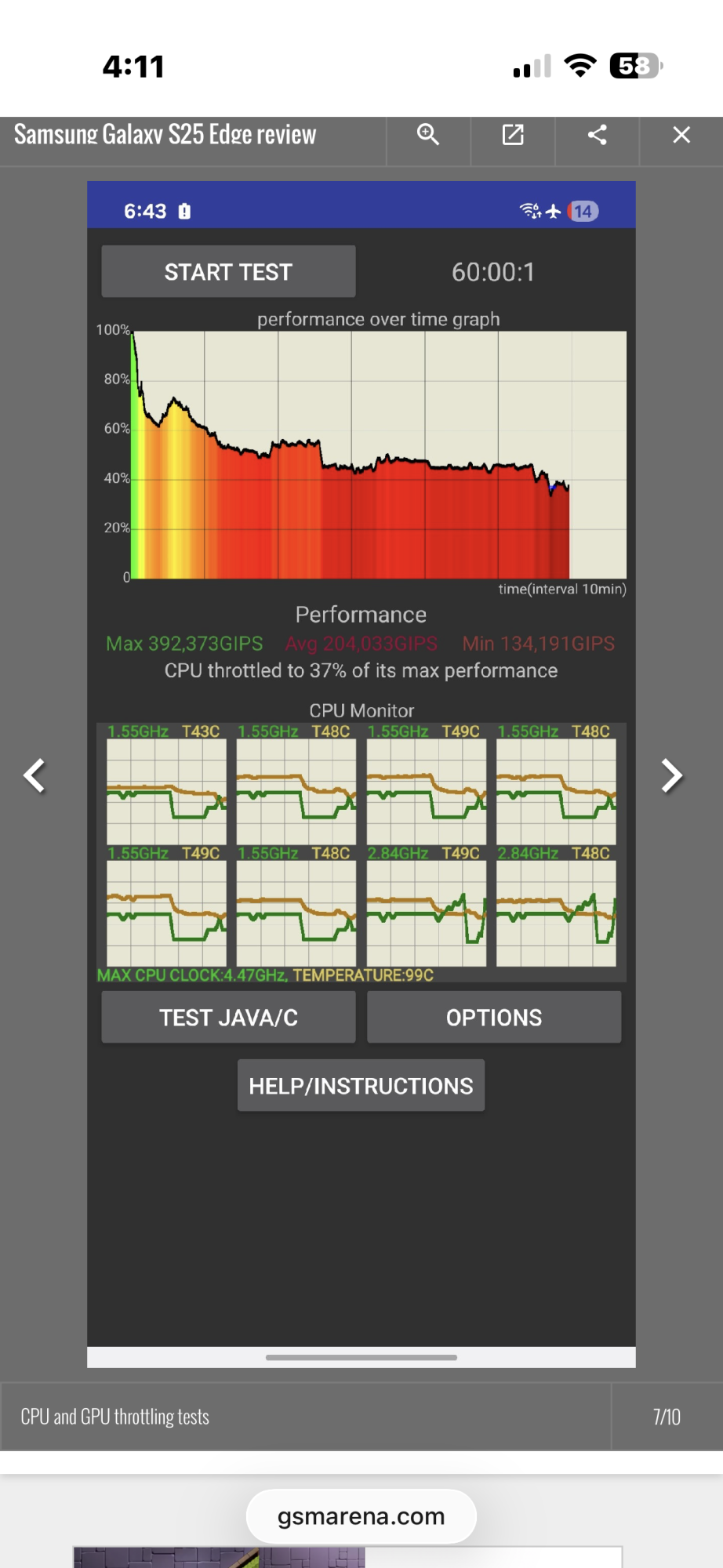Close the image gallery viewer
The height and width of the screenshot is (1568, 723).
click(681, 135)
